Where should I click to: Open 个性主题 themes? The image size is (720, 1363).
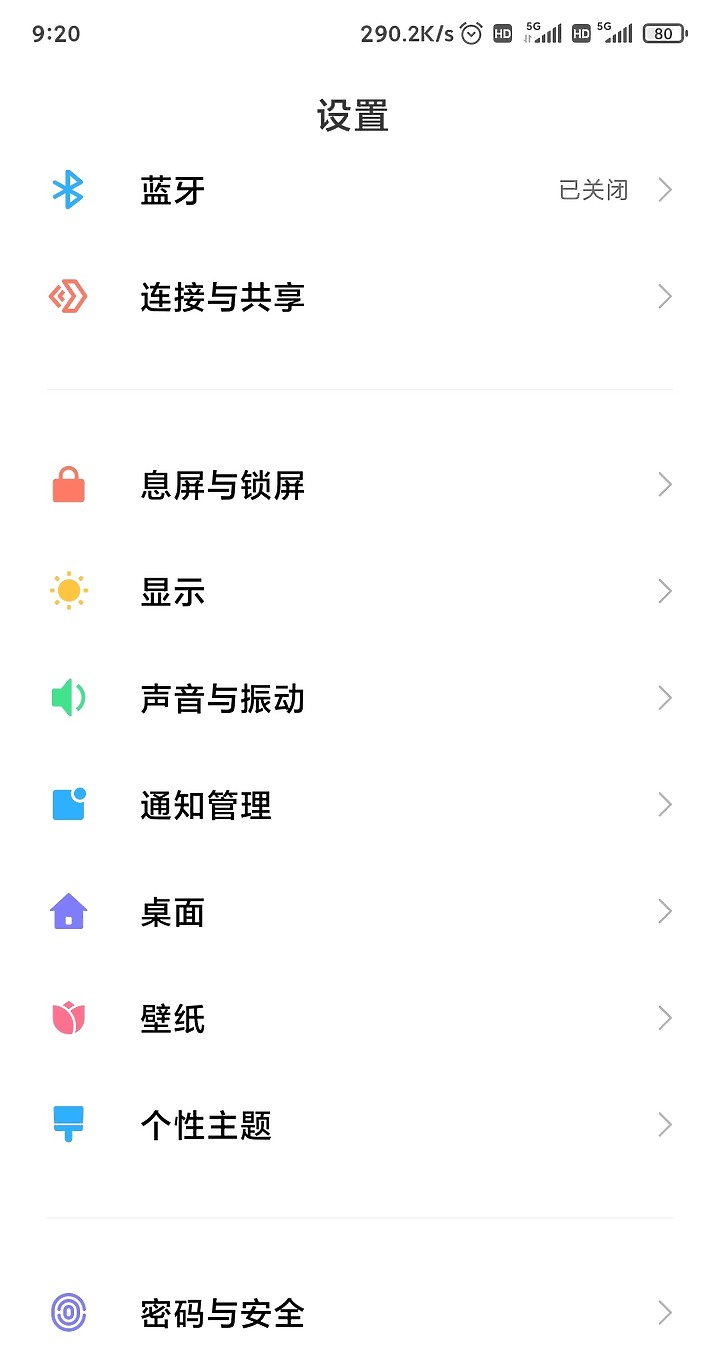[x=360, y=1125]
